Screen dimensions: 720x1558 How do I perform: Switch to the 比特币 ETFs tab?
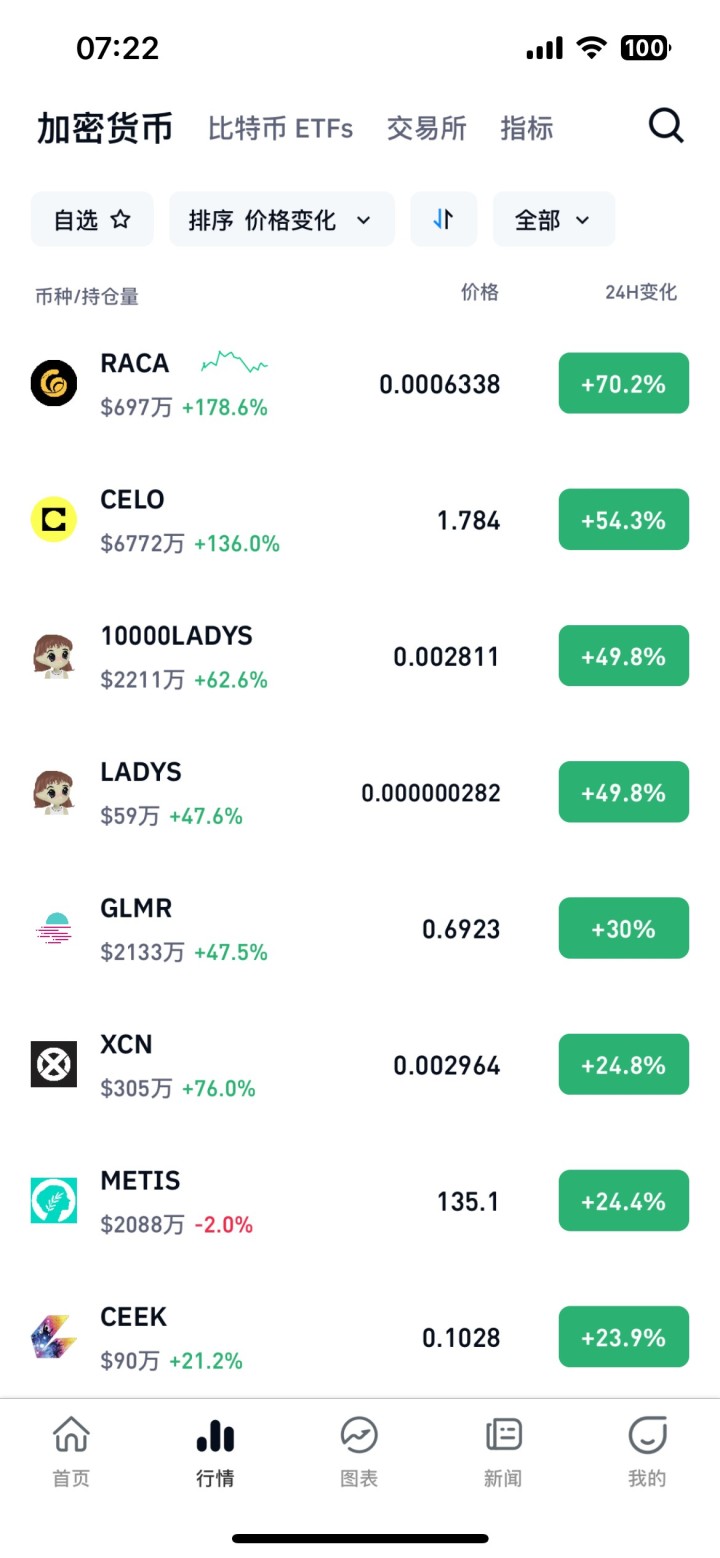click(x=281, y=128)
